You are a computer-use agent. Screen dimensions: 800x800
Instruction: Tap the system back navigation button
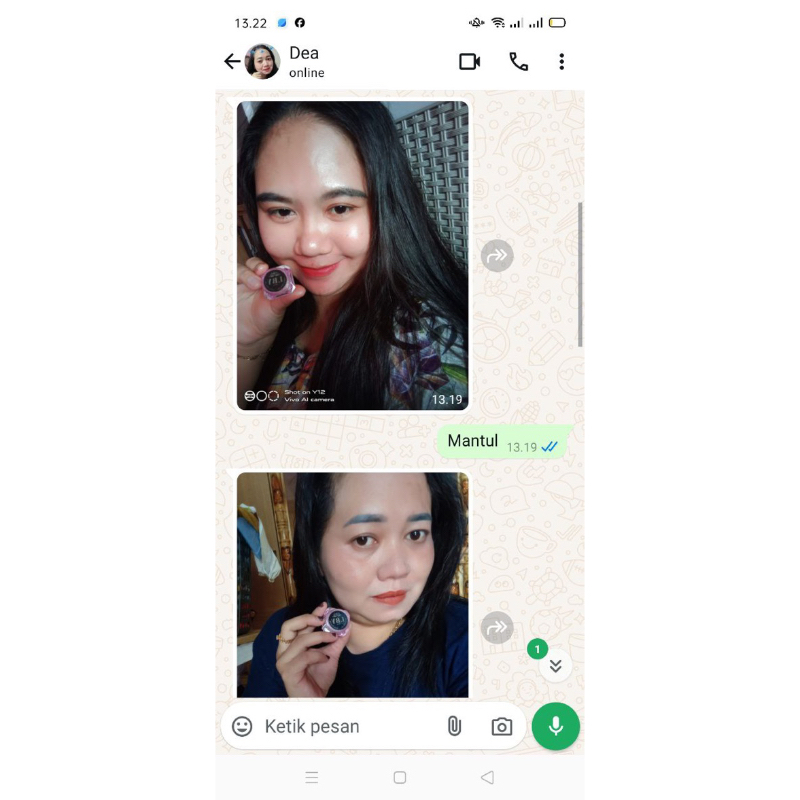[487, 777]
